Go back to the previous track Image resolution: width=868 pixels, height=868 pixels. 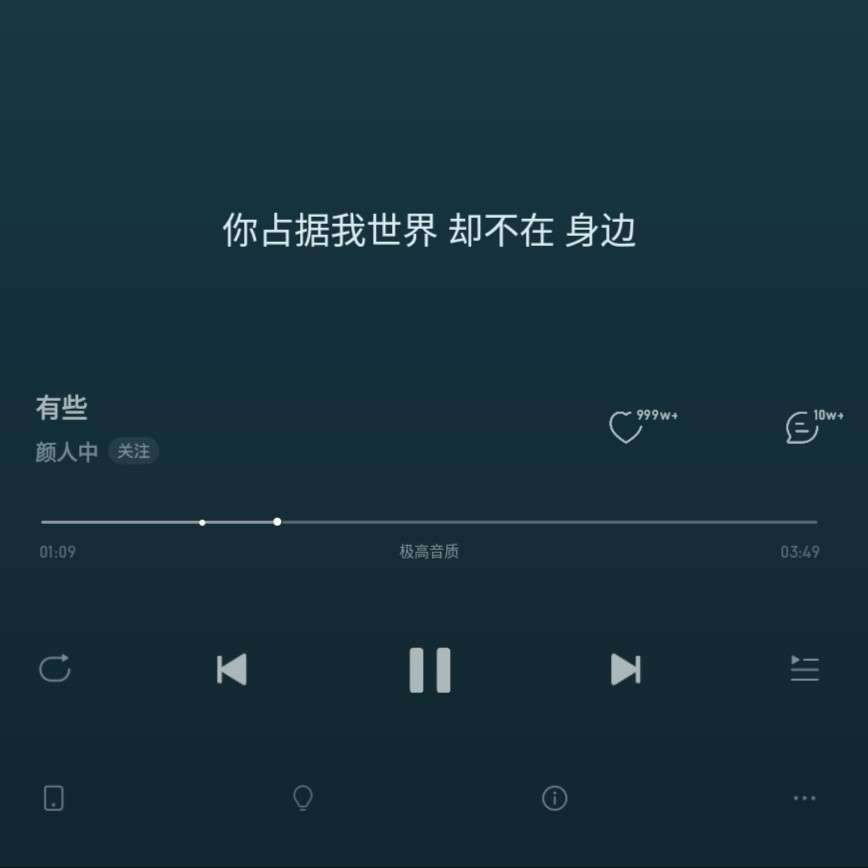(x=232, y=669)
